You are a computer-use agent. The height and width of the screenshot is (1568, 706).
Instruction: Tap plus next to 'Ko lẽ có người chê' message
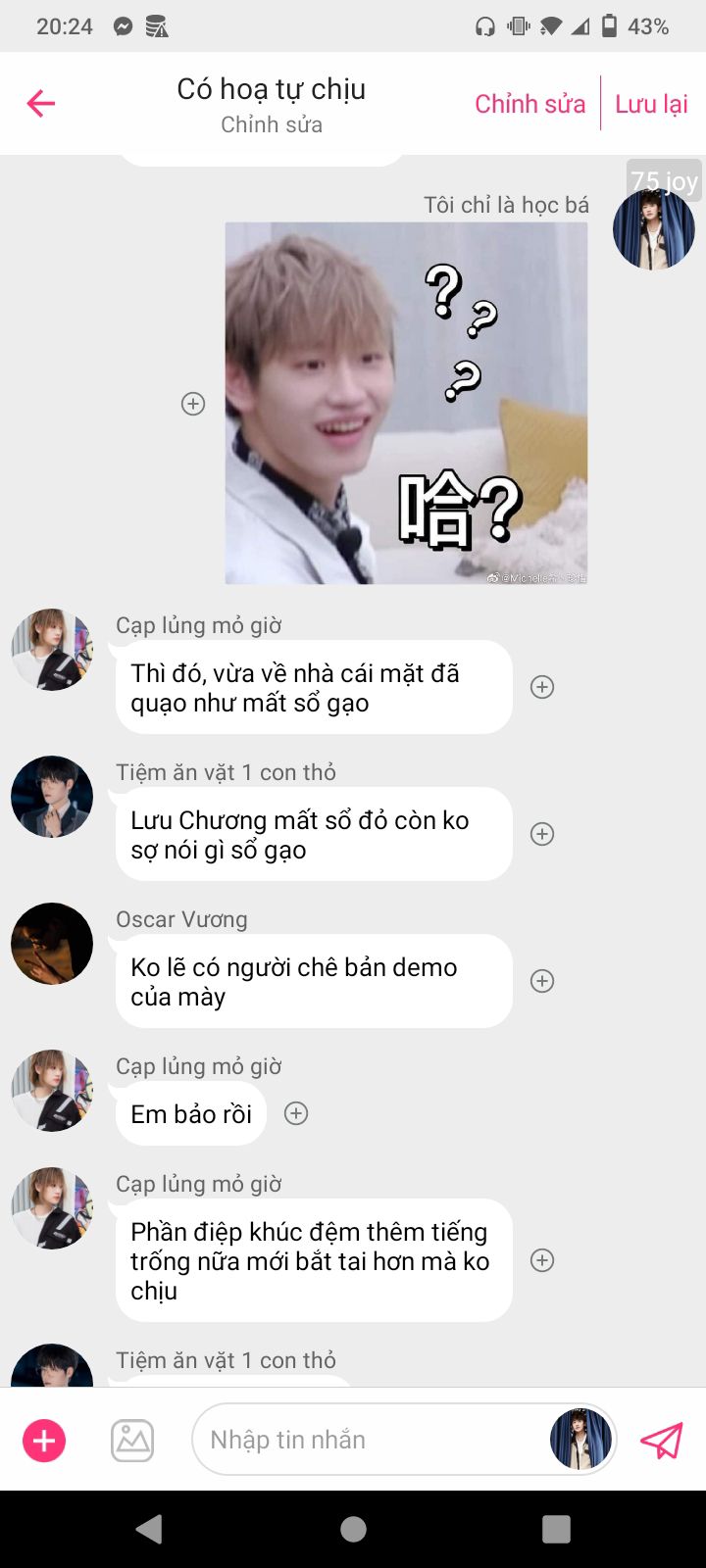pyautogui.click(x=542, y=981)
